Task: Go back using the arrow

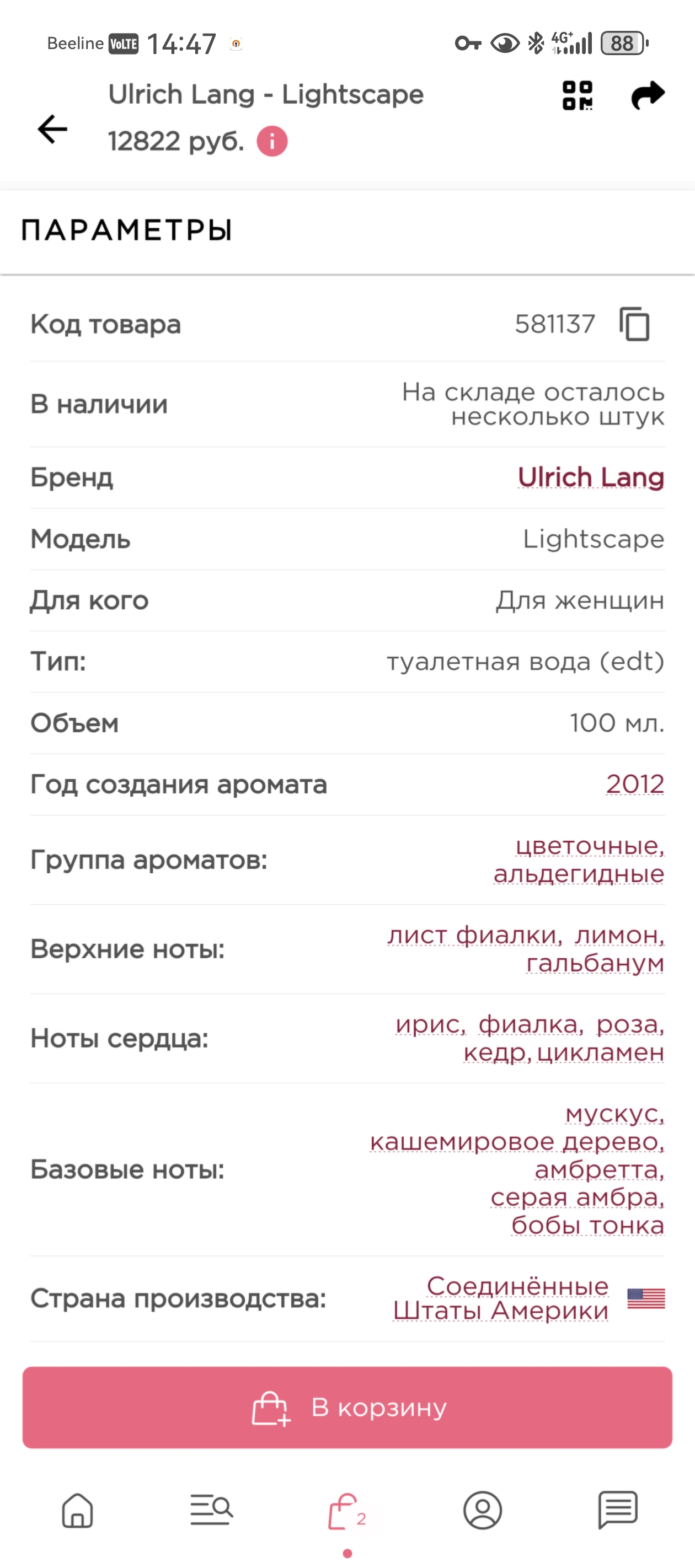Action: point(52,129)
